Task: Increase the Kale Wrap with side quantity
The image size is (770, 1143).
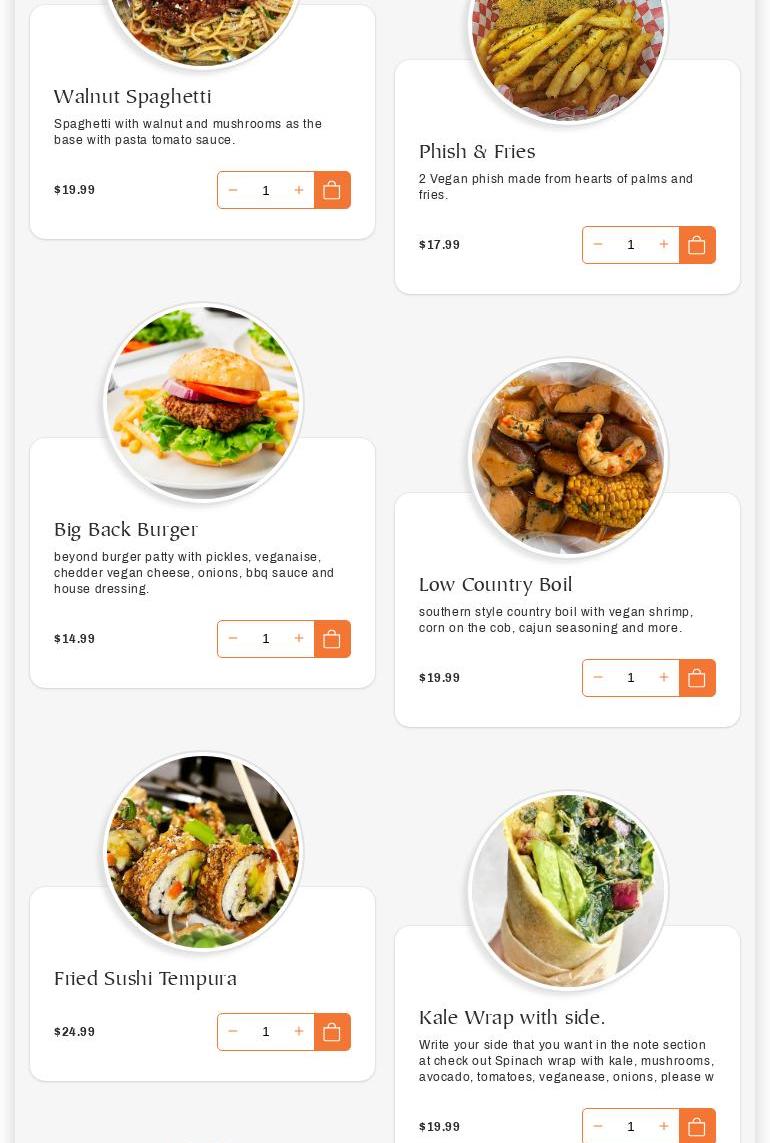Action: (x=663, y=1127)
